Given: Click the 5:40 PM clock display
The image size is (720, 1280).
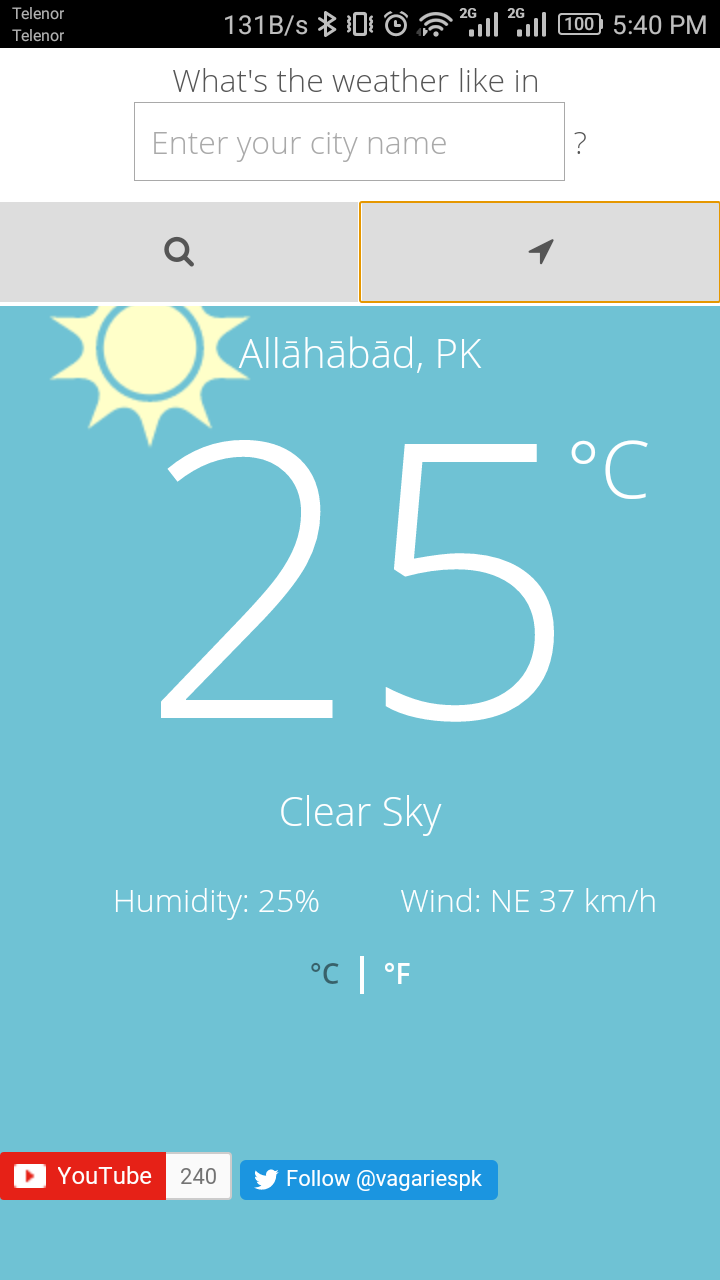Looking at the screenshot, I should (x=661, y=22).
